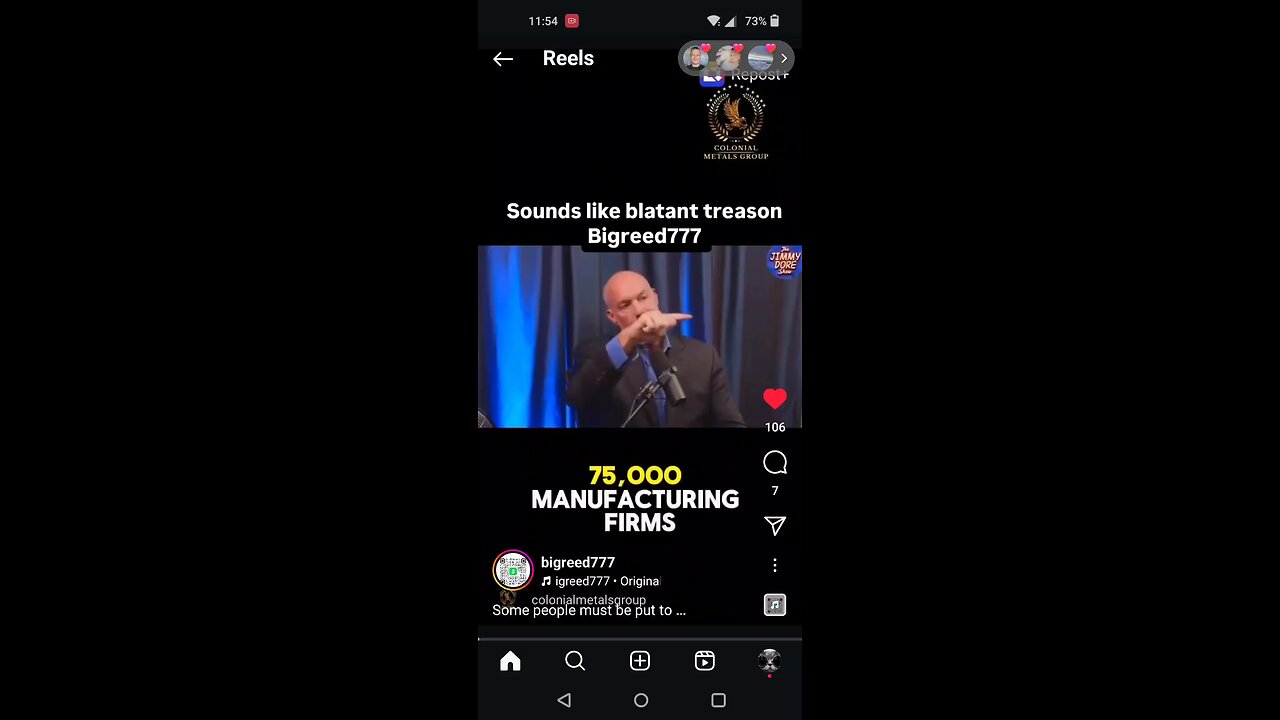This screenshot has width=1280, height=720.
Task: Tap the bigreed777 username link
Action: 578,563
